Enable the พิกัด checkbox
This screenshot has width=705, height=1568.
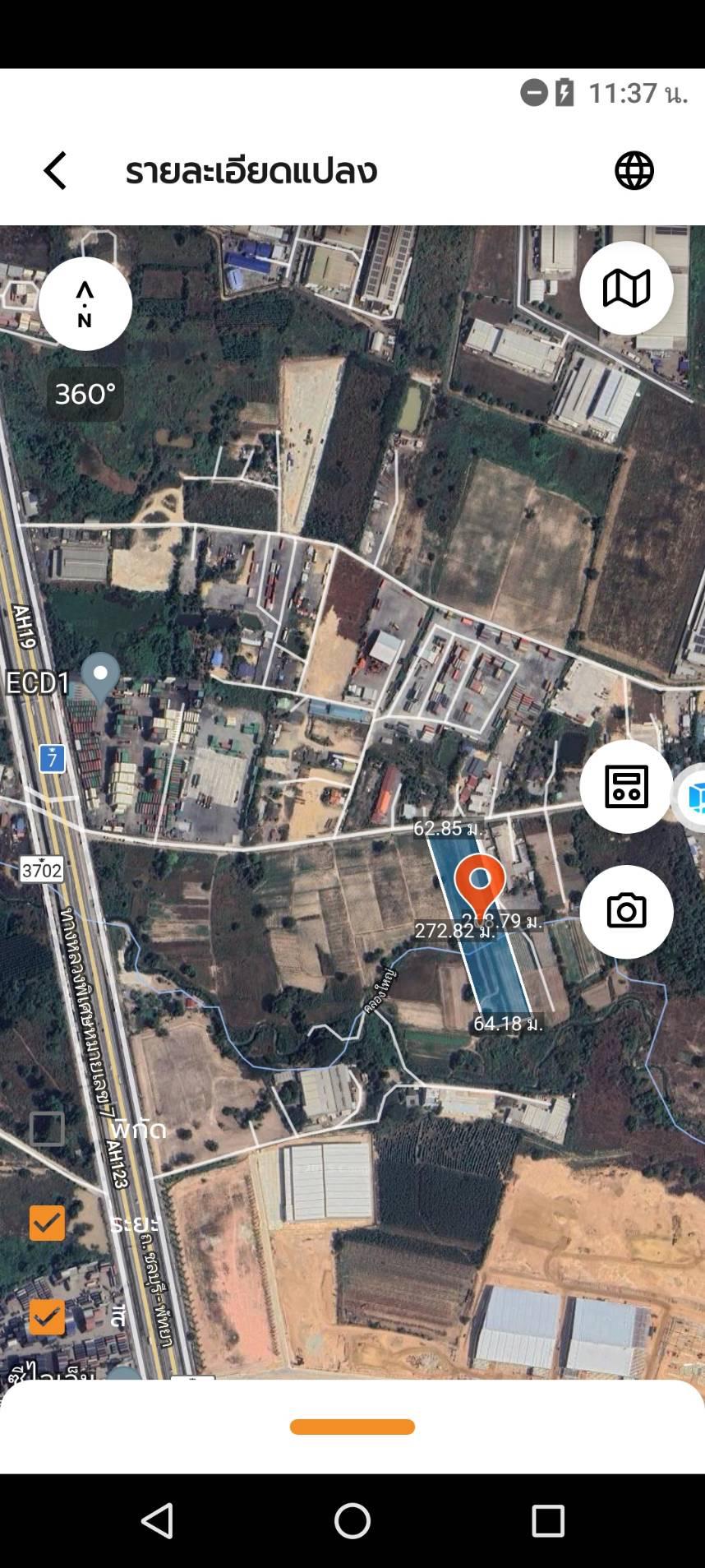[47, 1129]
